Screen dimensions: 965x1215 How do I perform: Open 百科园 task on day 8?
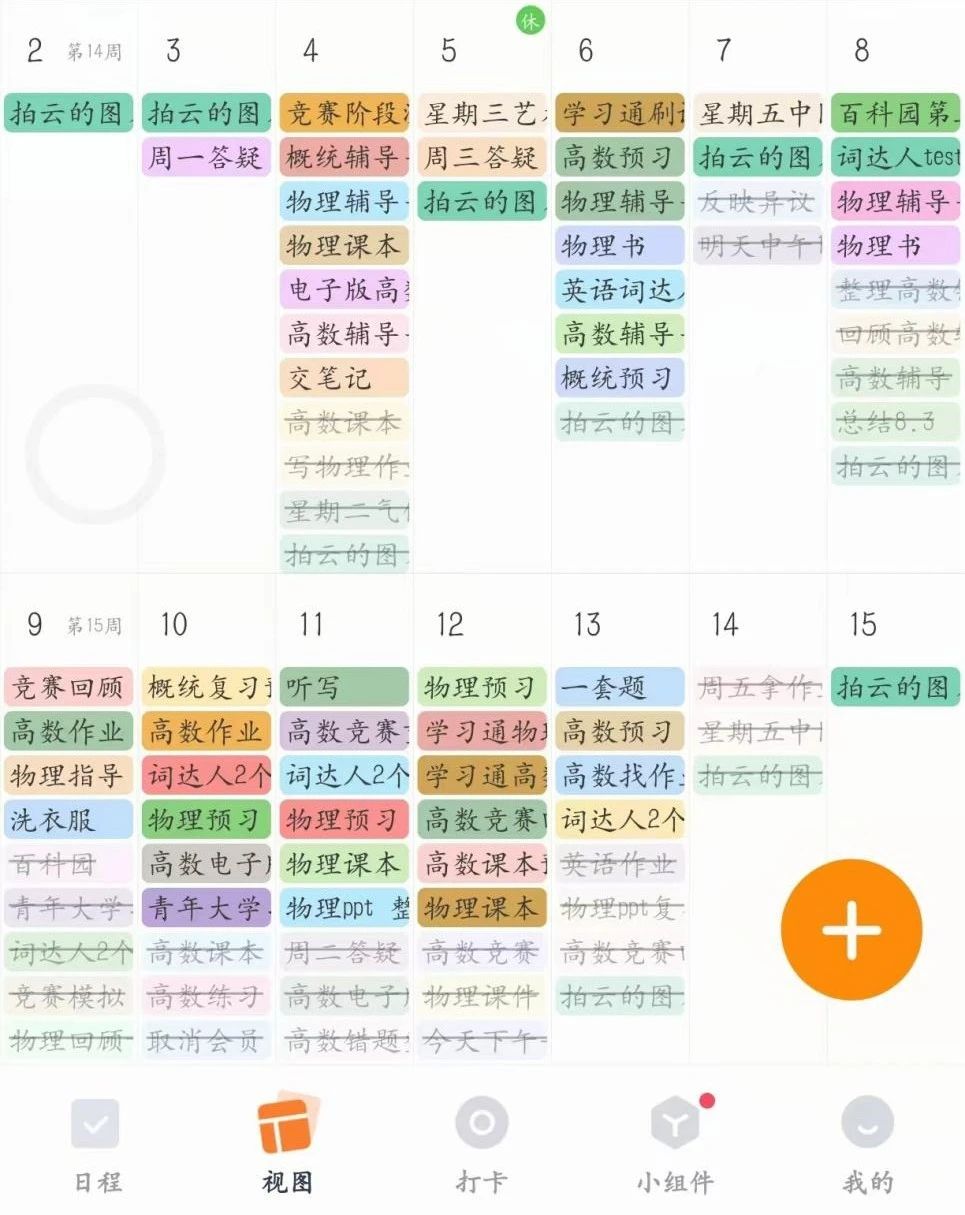895,113
